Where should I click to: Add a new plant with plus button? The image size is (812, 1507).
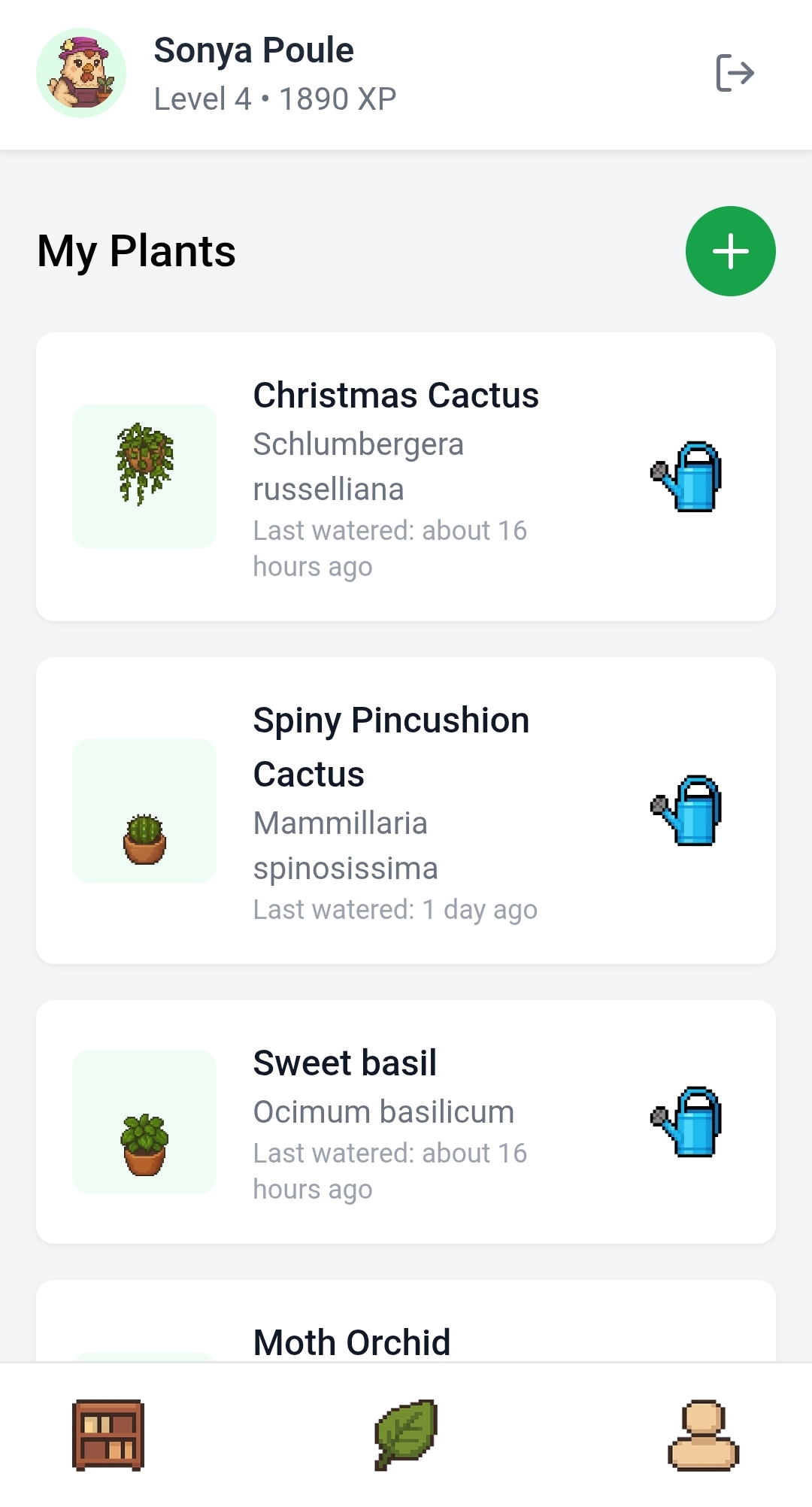730,251
